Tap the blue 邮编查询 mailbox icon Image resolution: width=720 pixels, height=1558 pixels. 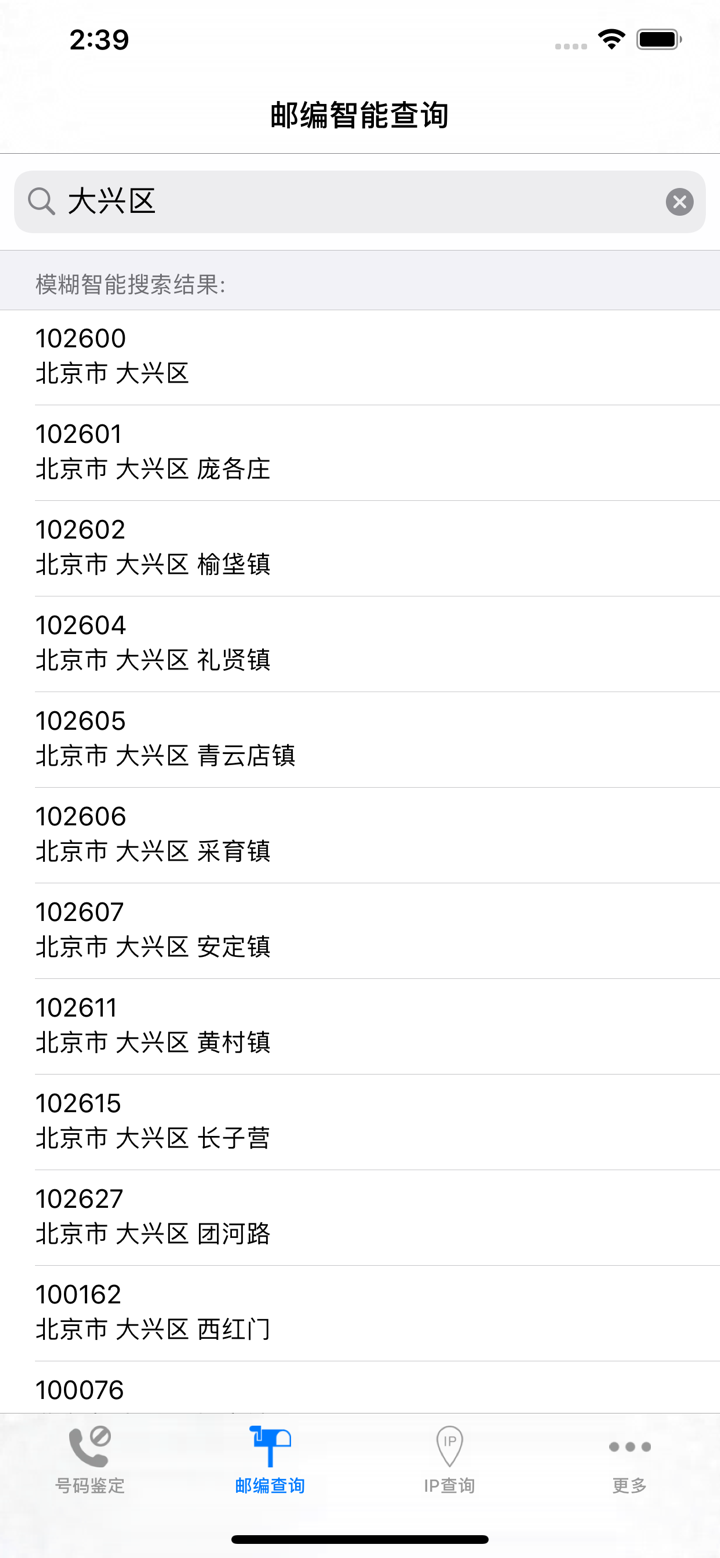tap(270, 1443)
